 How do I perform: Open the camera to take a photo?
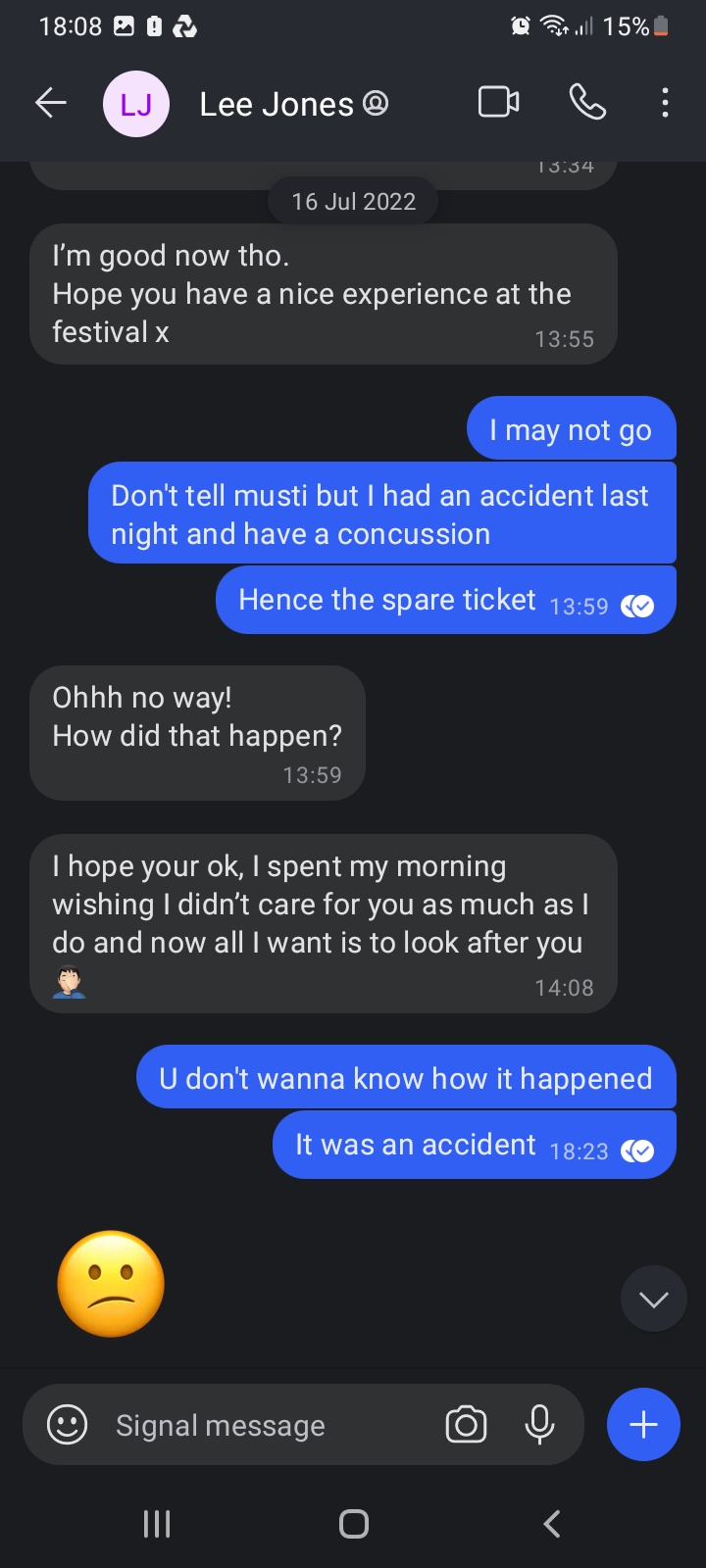[x=466, y=1425]
